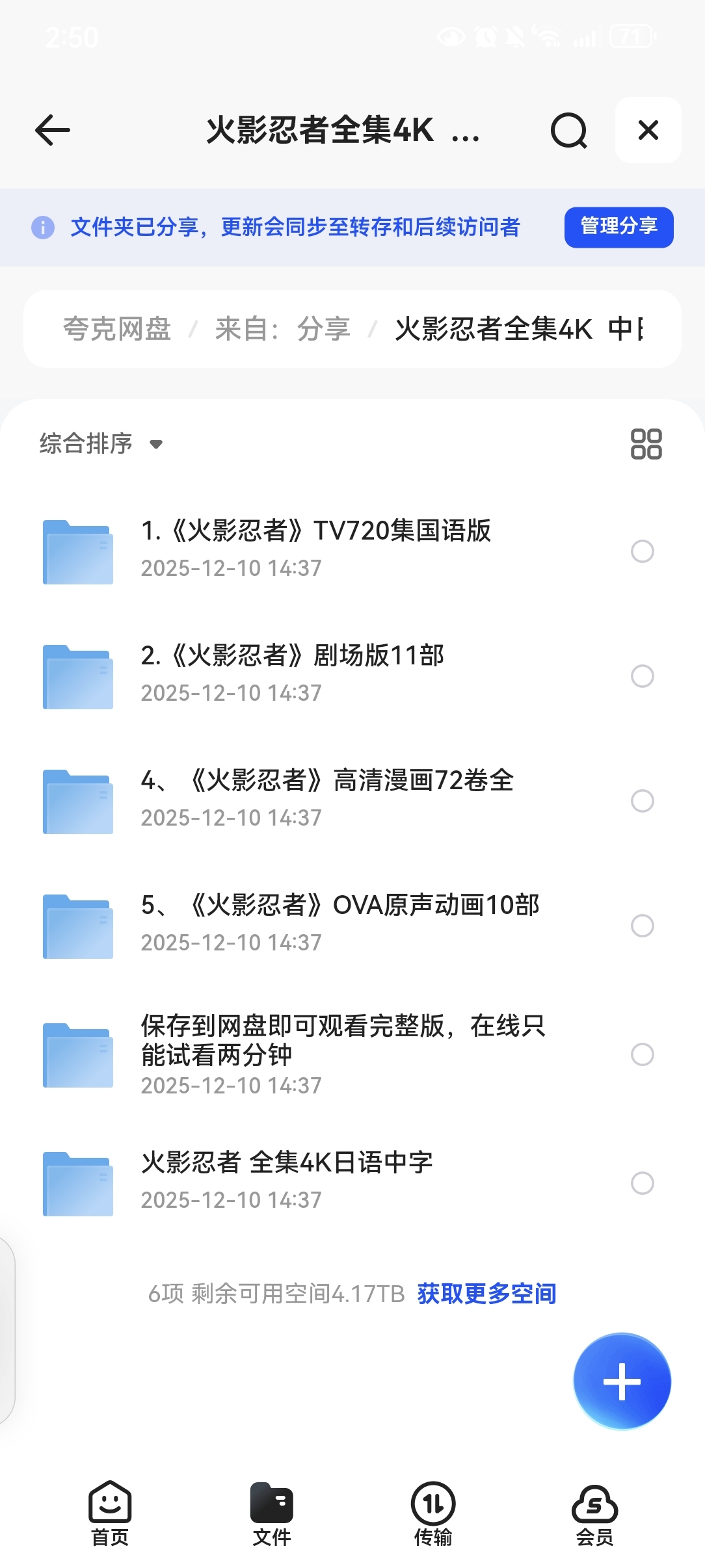Screen dimensions: 705x1568
Task: Jump to 来自：分享 in the breadcrumb
Action: [283, 329]
